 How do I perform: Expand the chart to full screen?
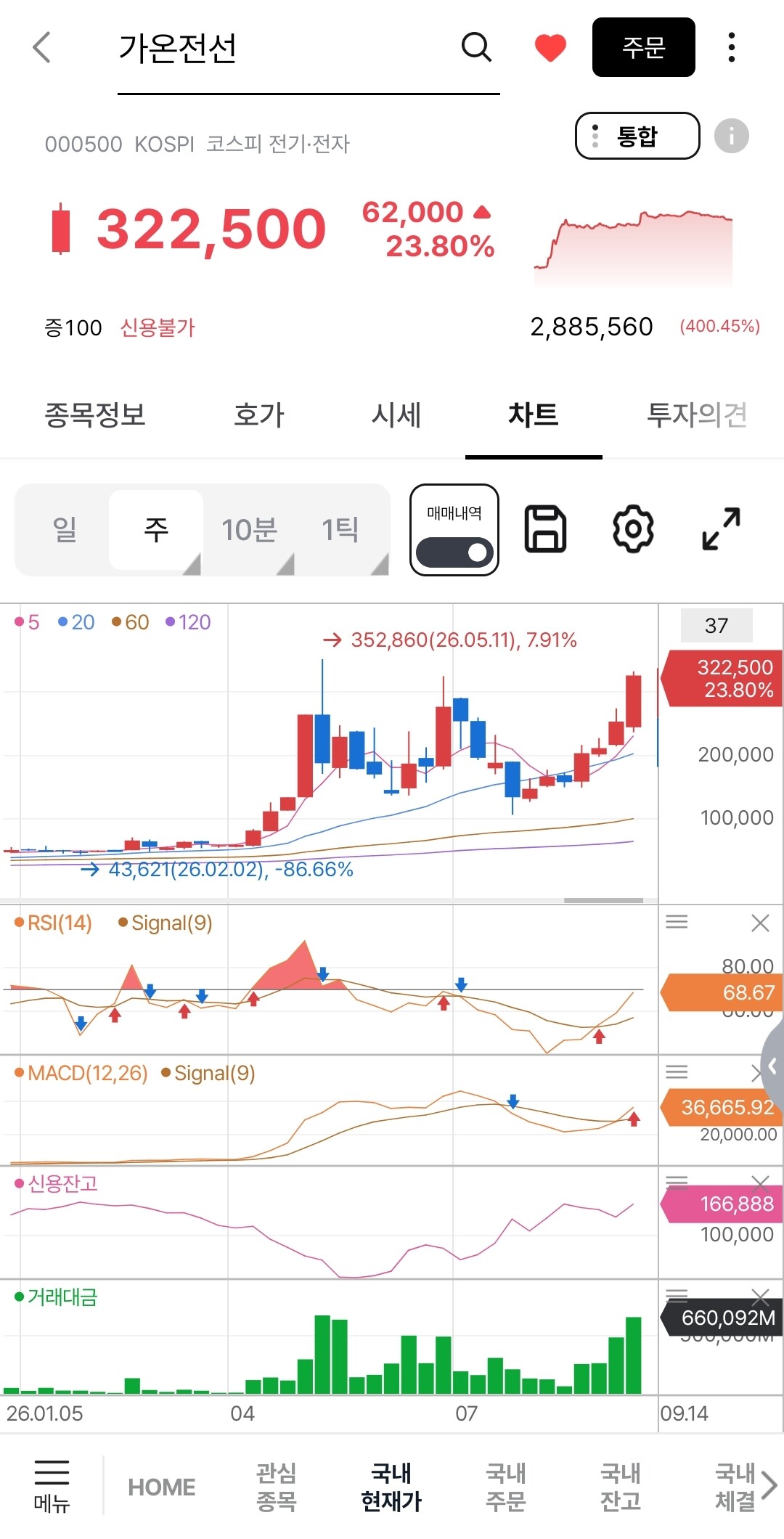[721, 528]
